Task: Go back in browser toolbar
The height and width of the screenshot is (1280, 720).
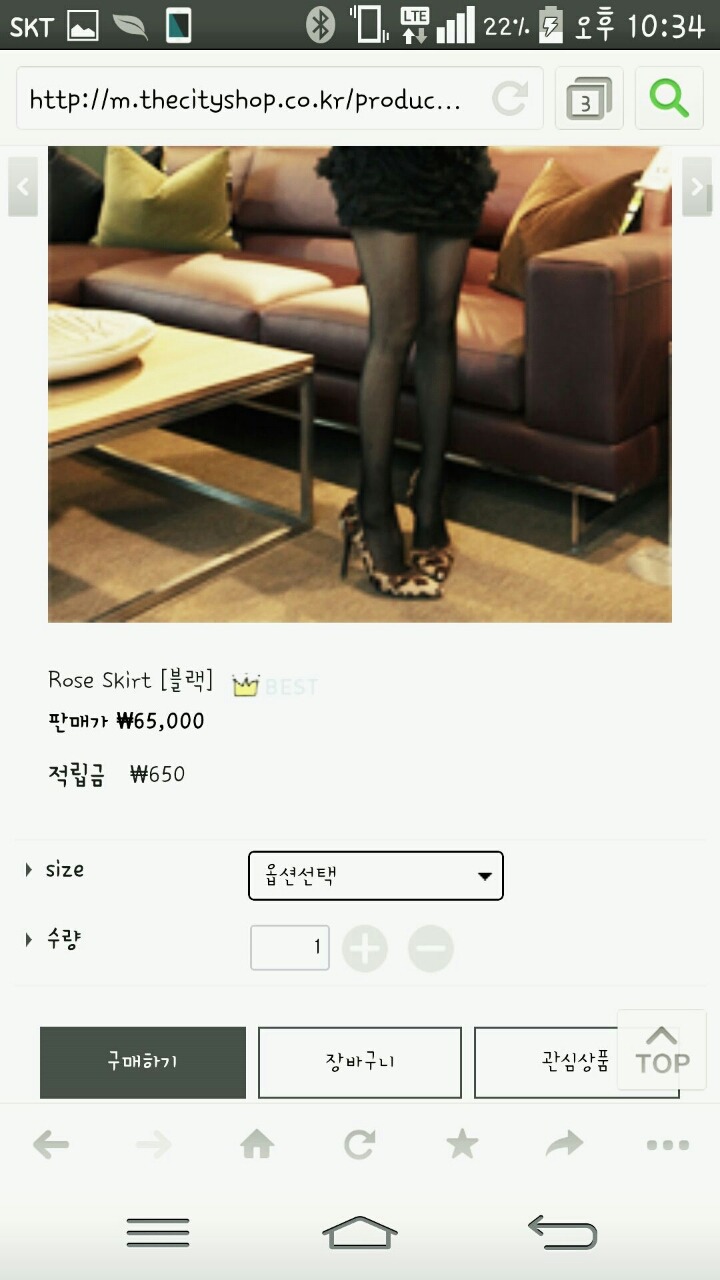Action: pyautogui.click(x=50, y=1145)
